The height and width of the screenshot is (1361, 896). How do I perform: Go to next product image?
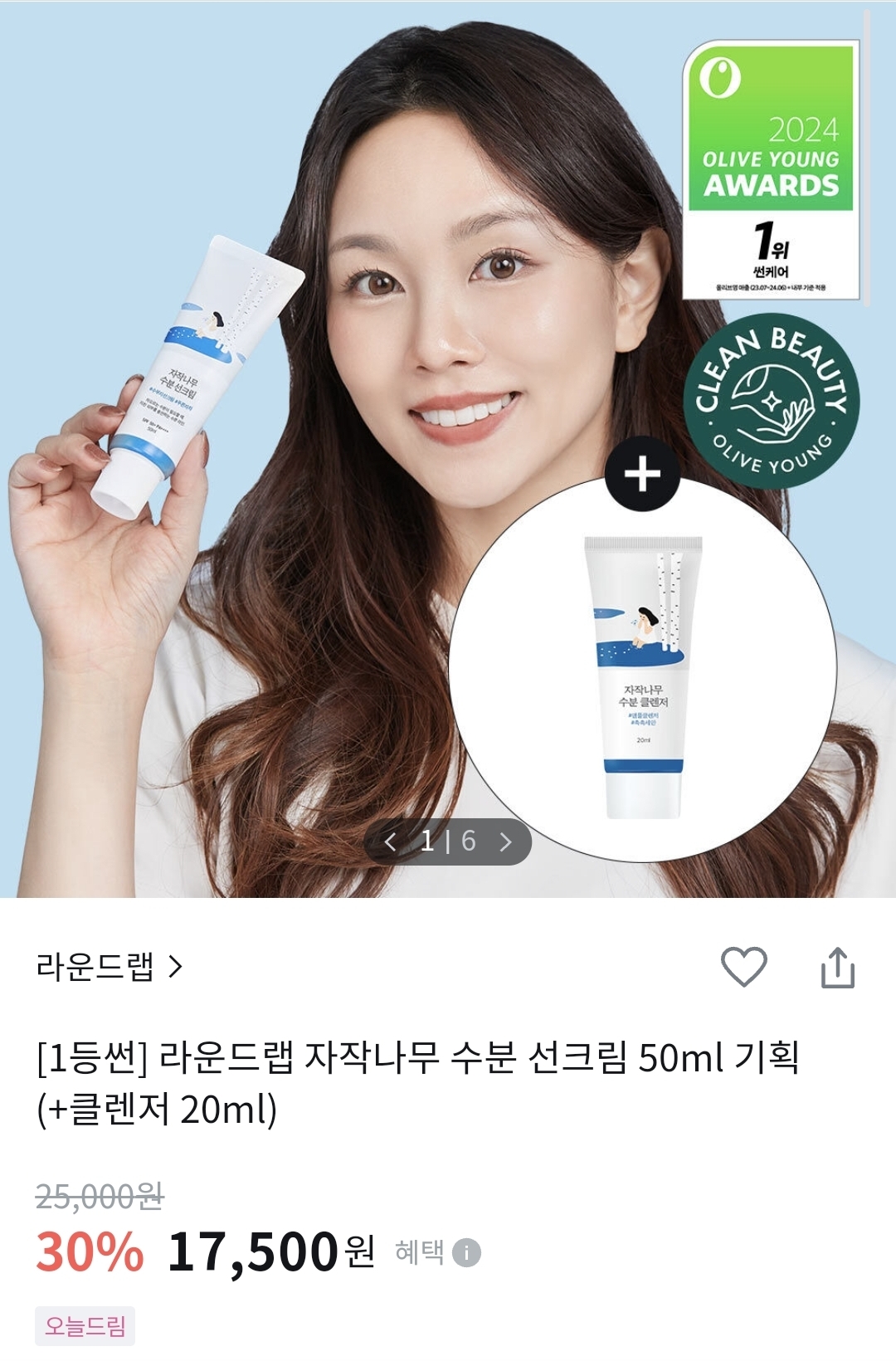click(506, 842)
